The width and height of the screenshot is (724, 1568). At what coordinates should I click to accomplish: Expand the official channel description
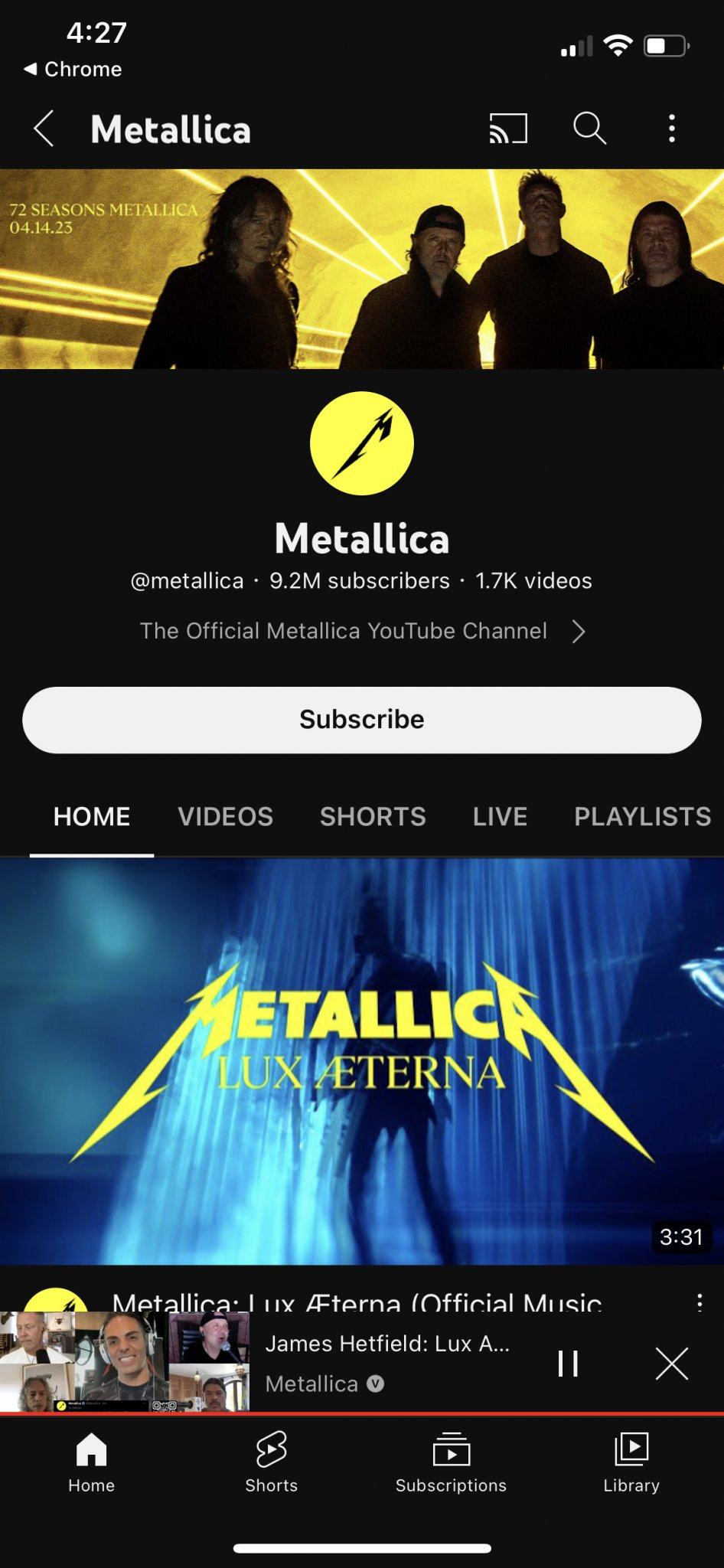(578, 632)
